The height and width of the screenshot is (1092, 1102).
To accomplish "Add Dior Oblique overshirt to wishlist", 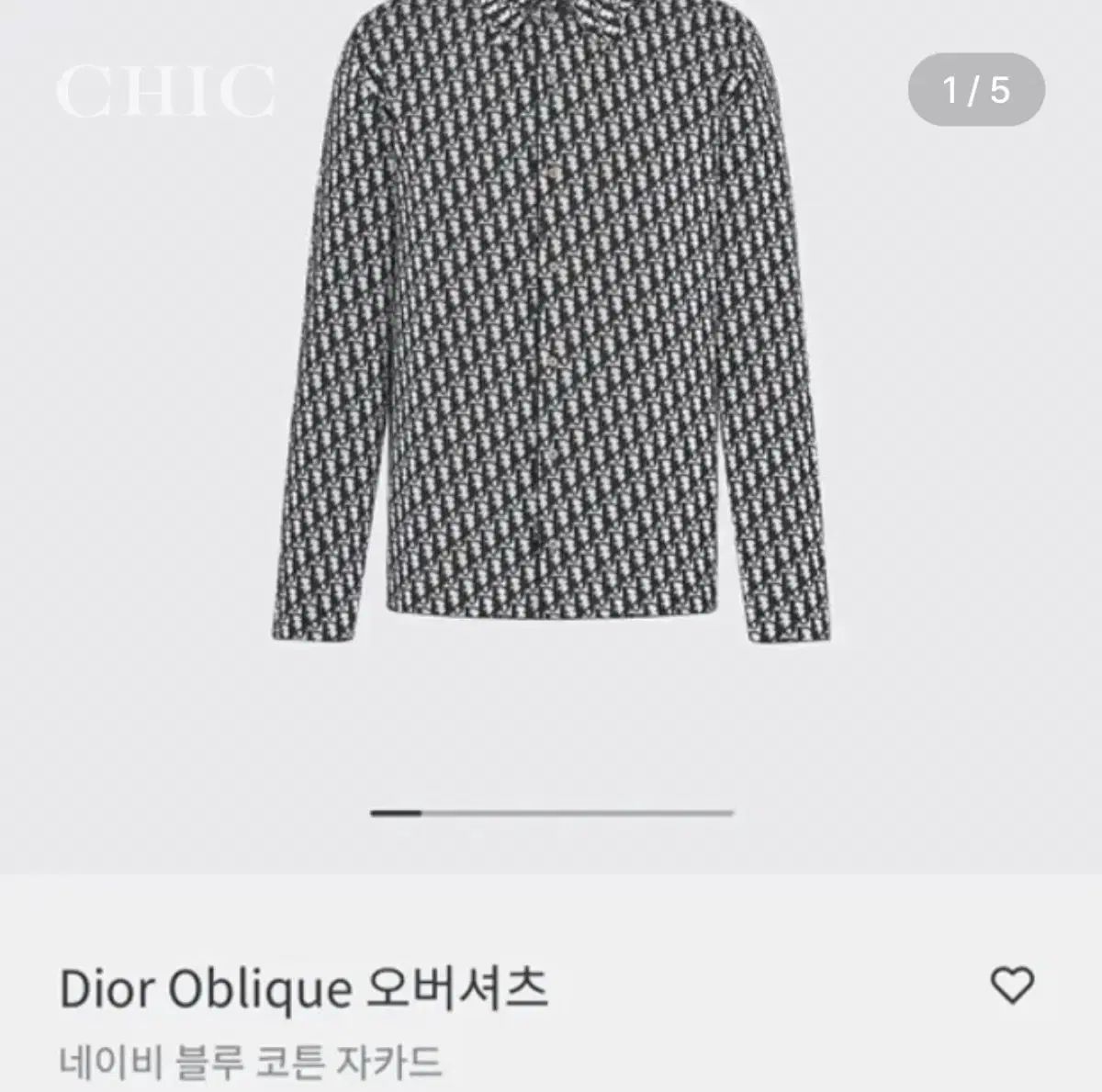I will point(1012,986).
